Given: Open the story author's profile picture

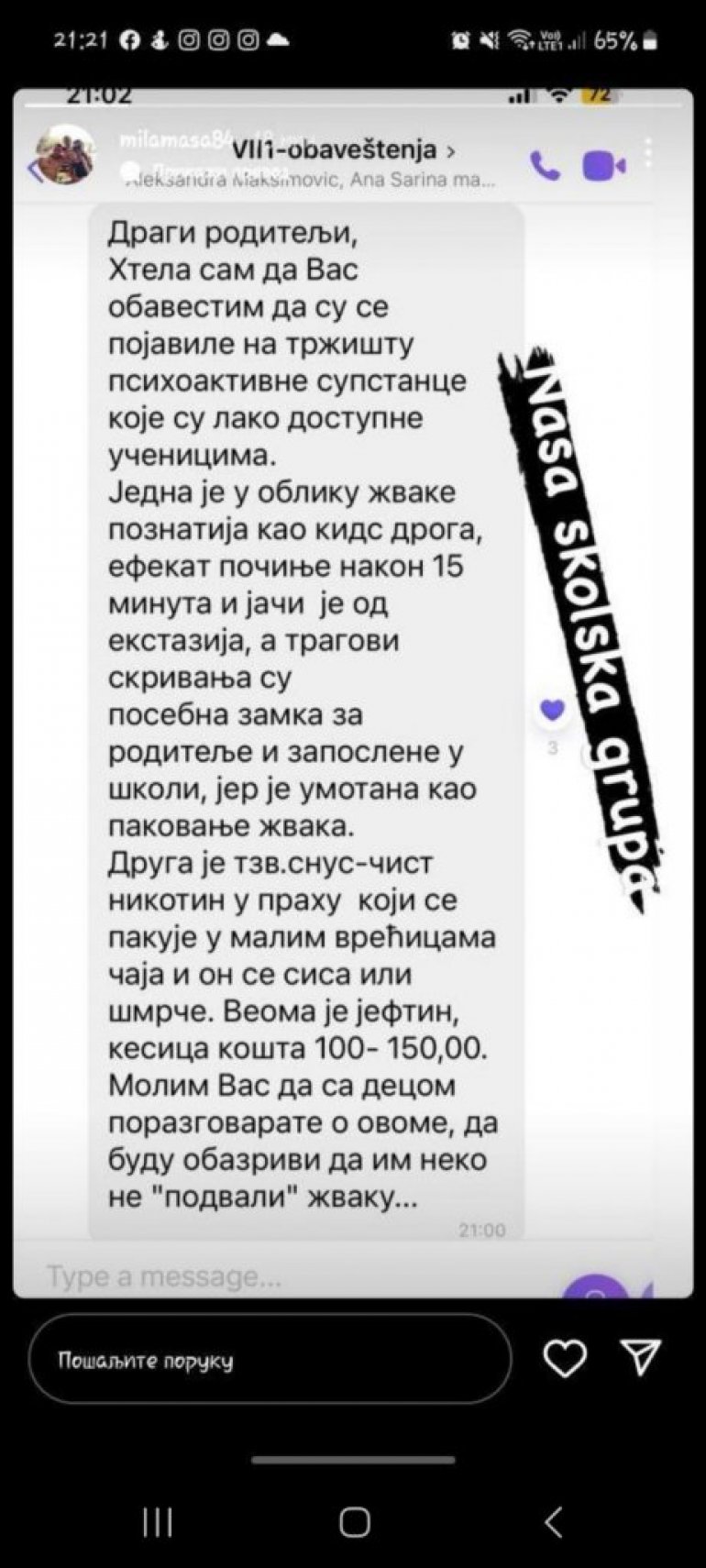Looking at the screenshot, I should [x=65, y=153].
